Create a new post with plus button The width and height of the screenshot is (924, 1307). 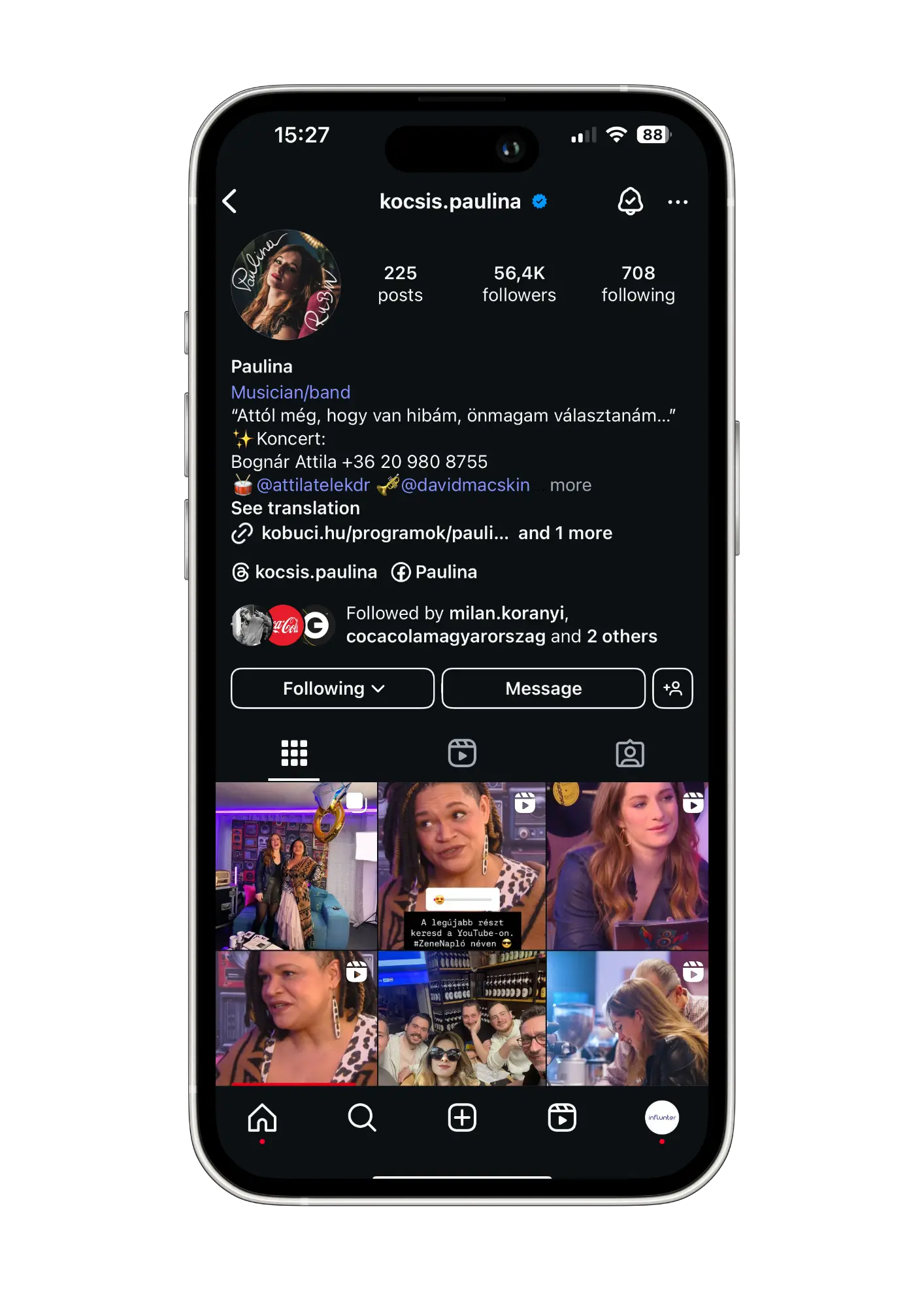[x=462, y=1117]
